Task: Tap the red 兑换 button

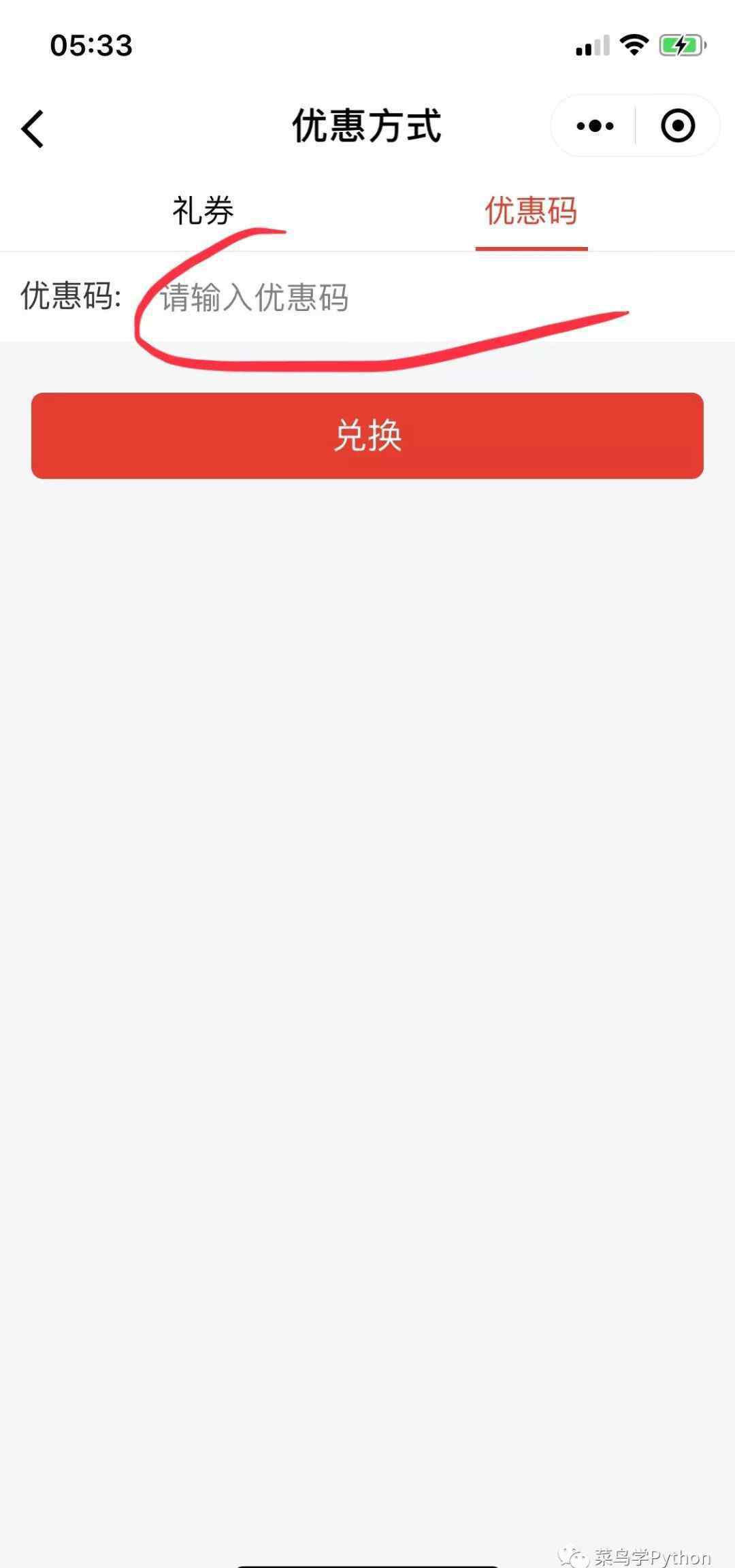Action: pos(367,436)
